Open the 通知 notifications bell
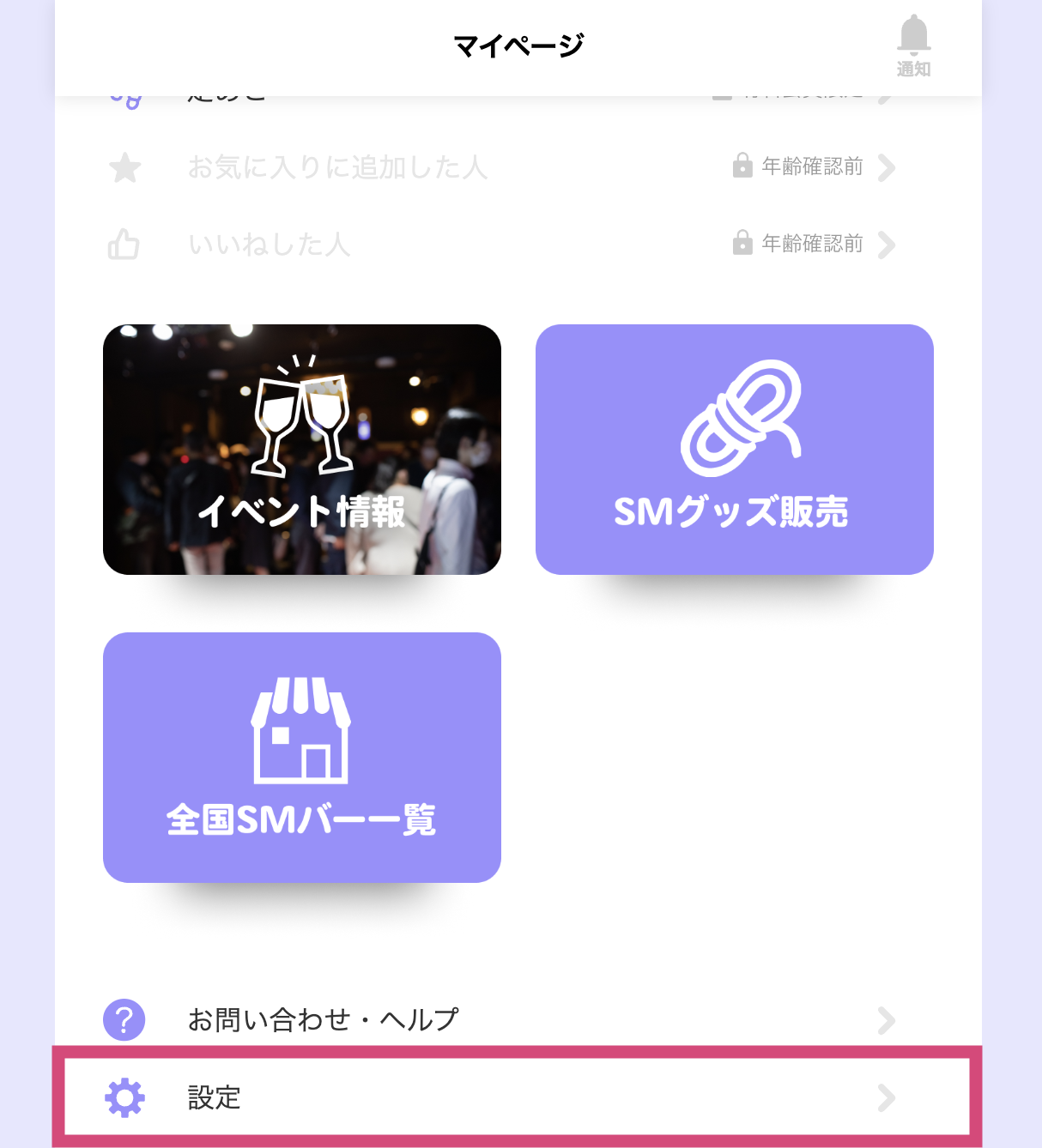 [x=913, y=45]
